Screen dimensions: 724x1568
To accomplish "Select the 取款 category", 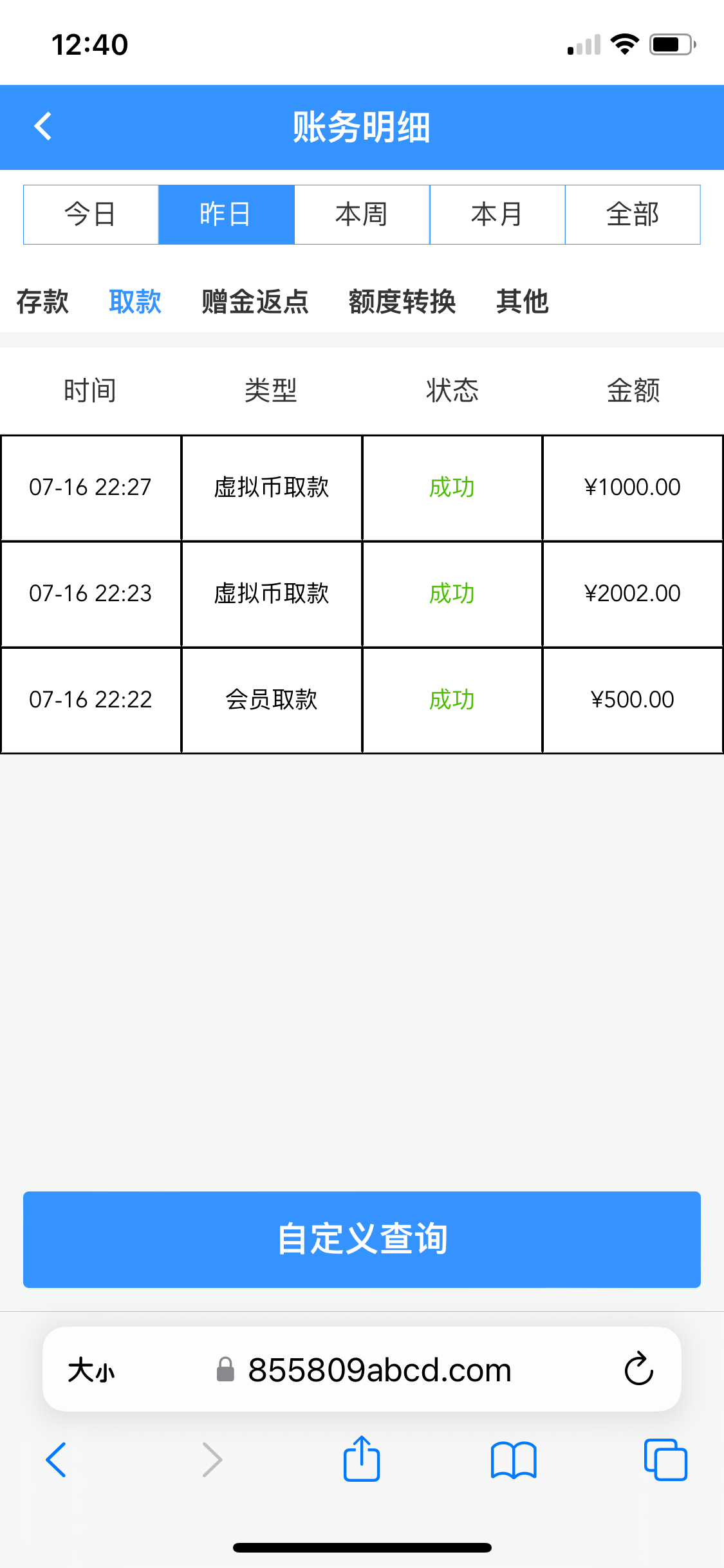I will 135,301.
